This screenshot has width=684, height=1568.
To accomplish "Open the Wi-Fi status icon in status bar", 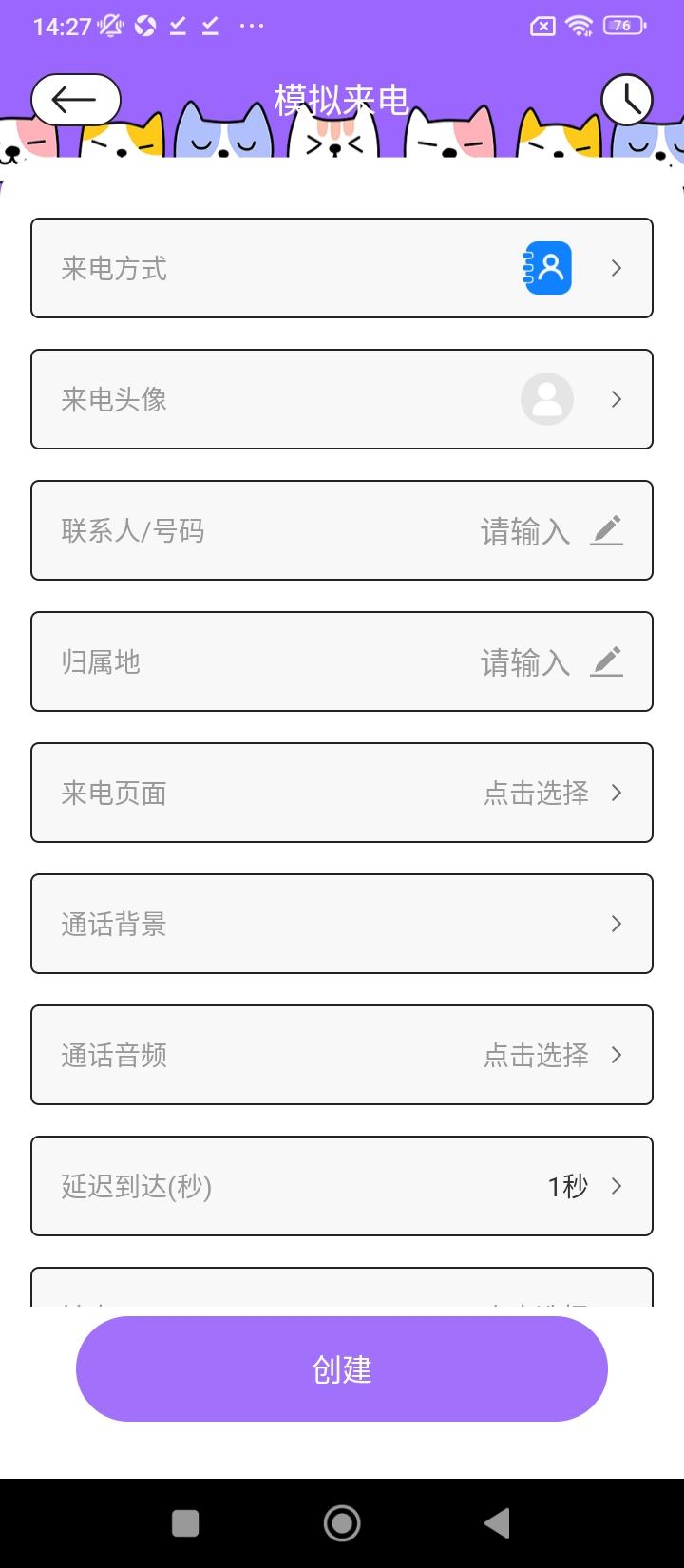I will [x=582, y=26].
